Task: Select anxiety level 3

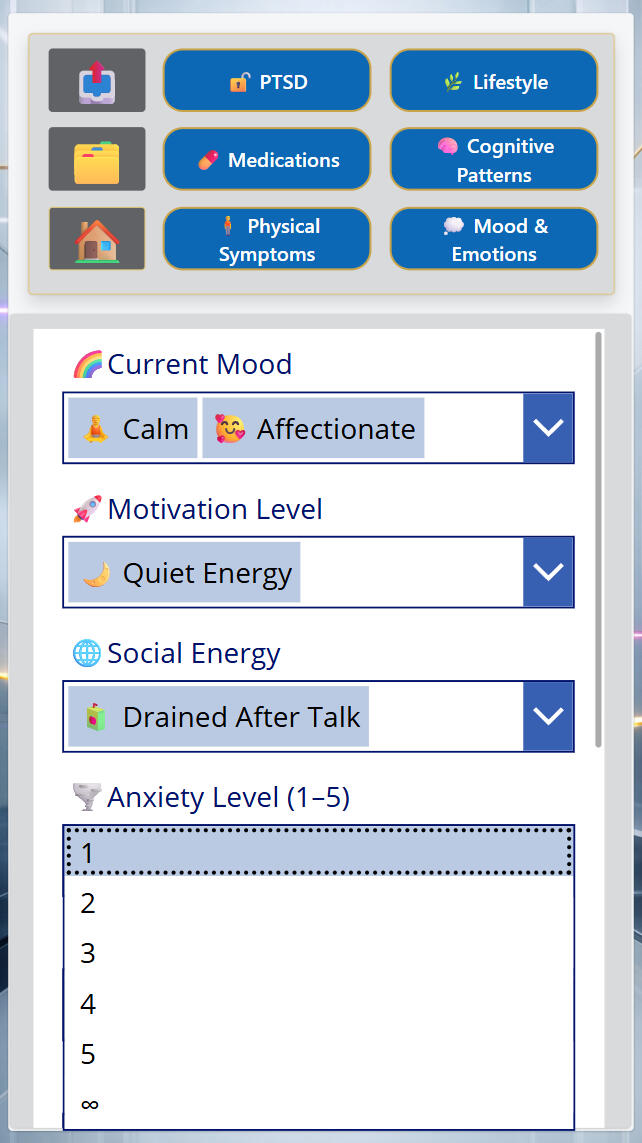Action: tap(318, 953)
